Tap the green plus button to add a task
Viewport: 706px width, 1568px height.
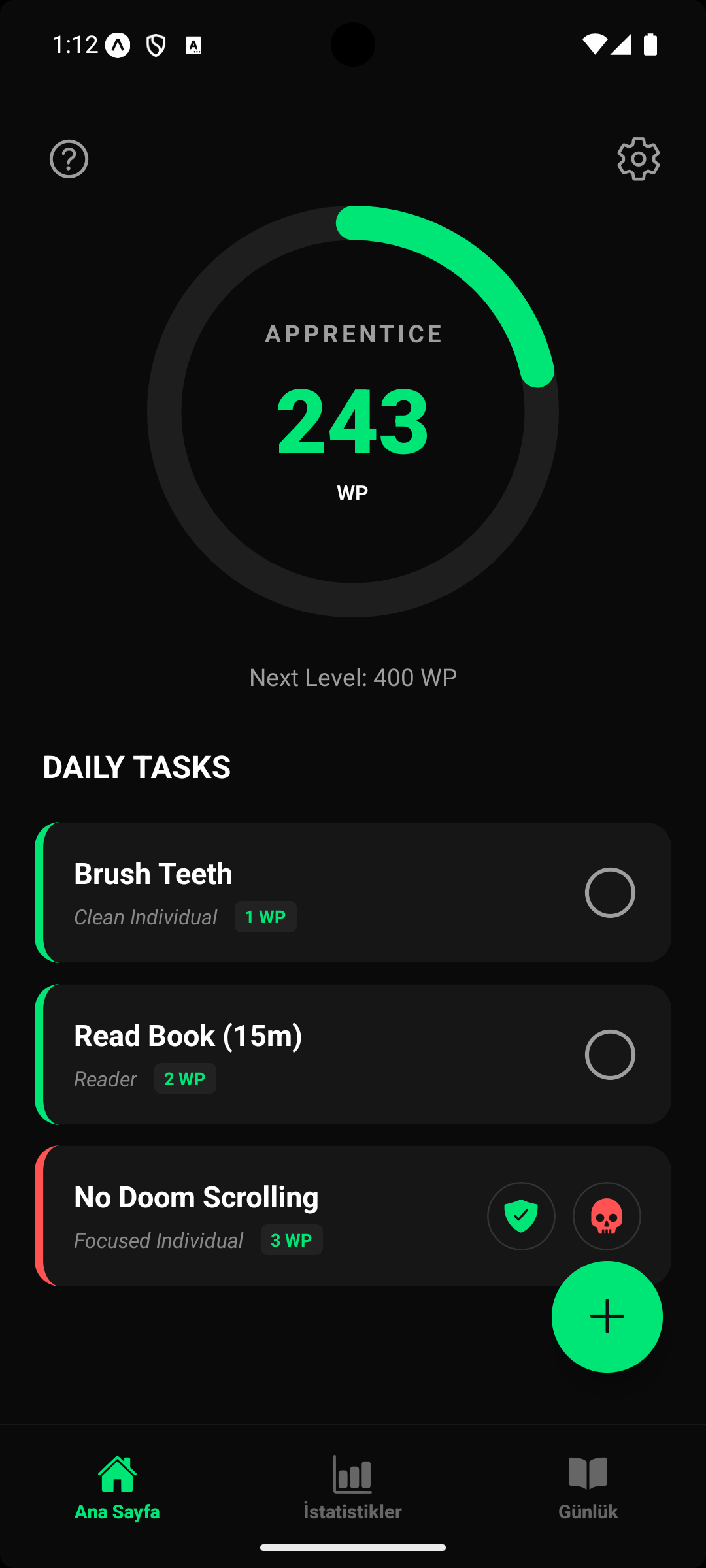[607, 1317]
